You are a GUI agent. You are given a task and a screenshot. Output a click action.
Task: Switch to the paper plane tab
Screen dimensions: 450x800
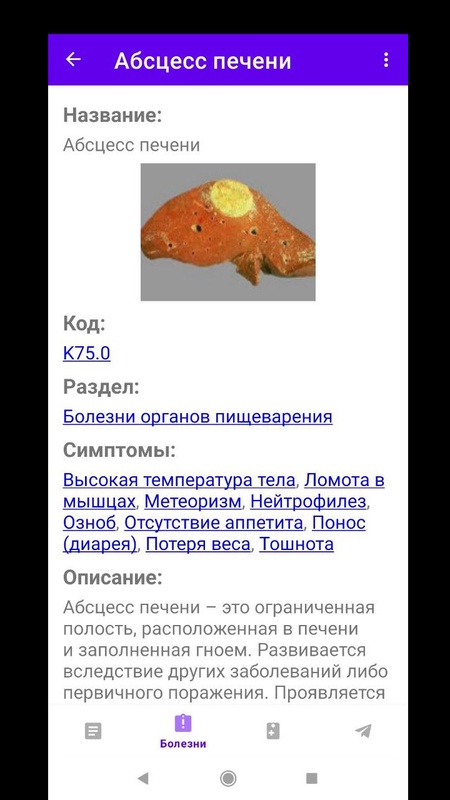pyautogui.click(x=363, y=731)
